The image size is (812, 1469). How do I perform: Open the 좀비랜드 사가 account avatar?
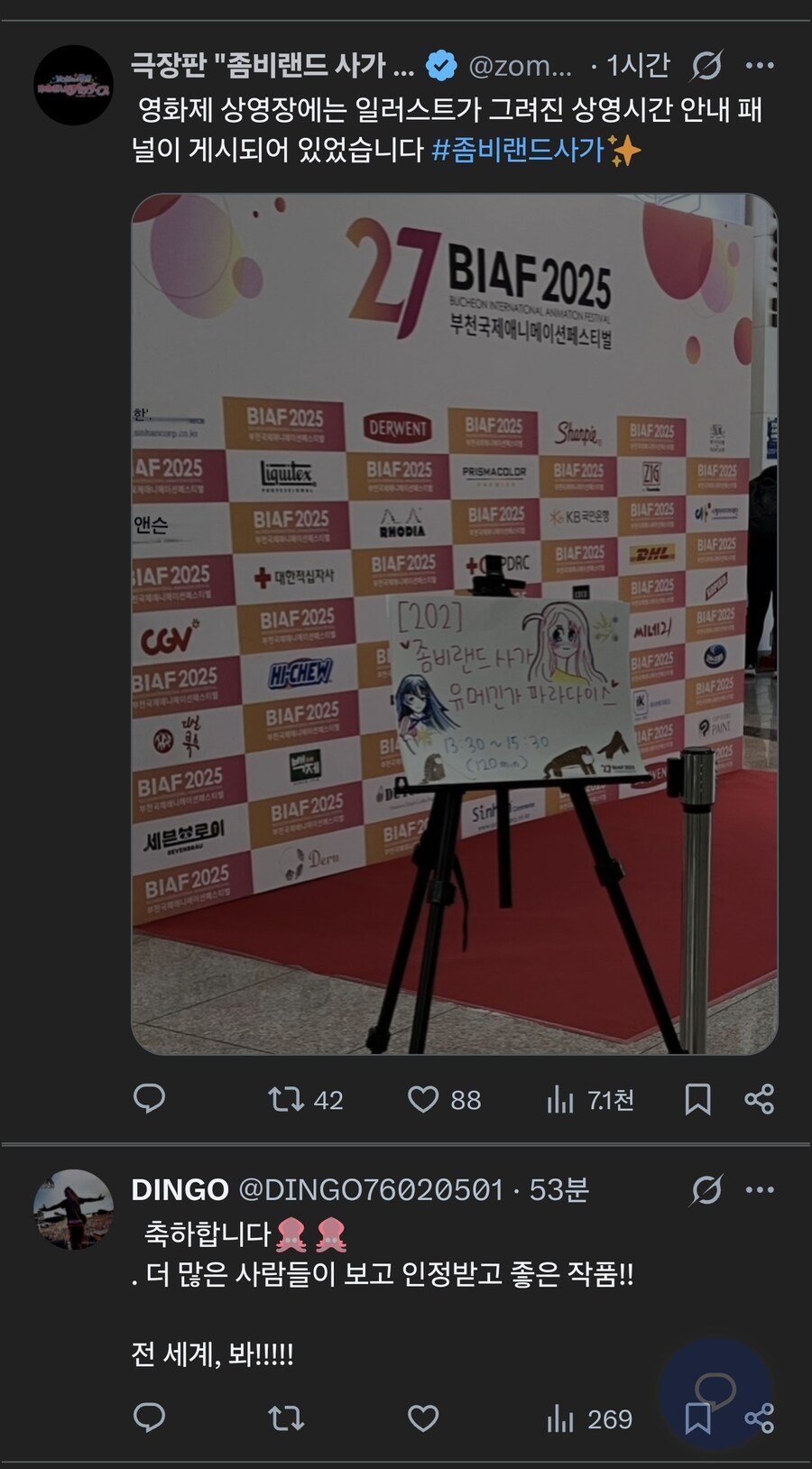74,85
